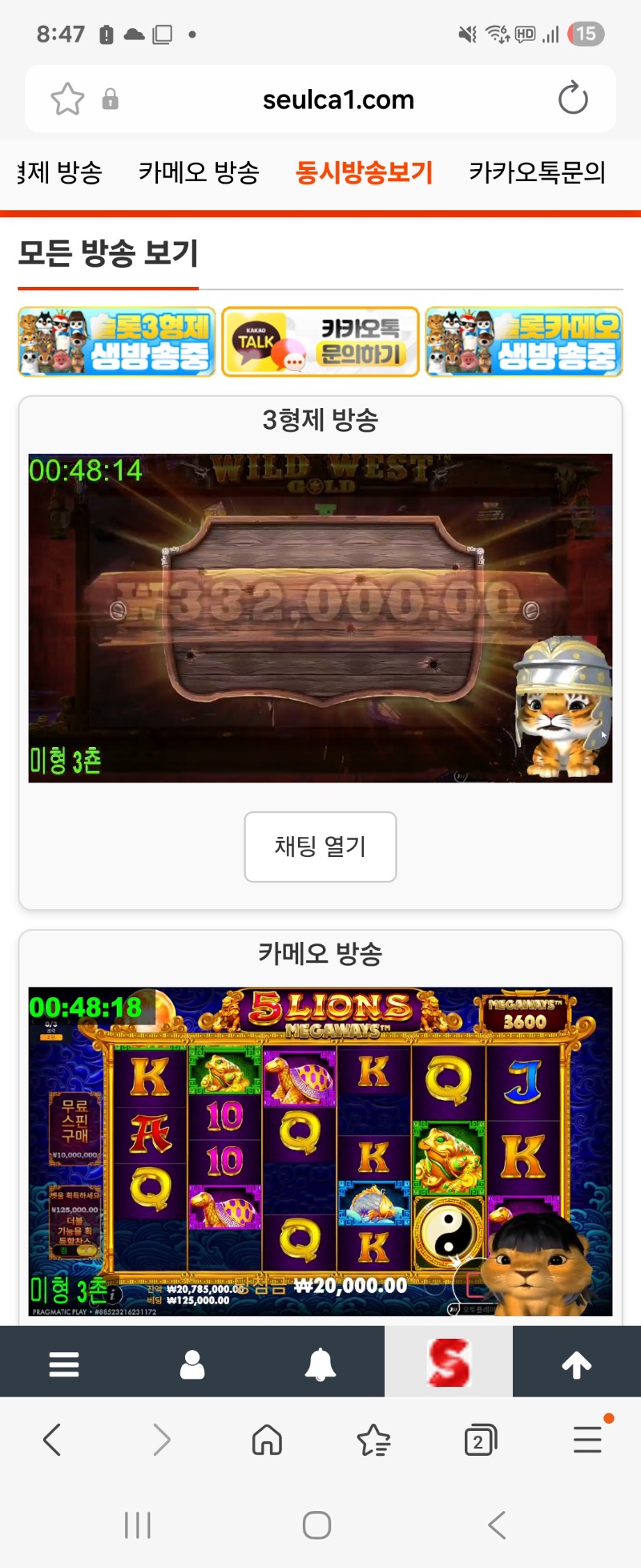Image resolution: width=641 pixels, height=1568 pixels.
Task: Tap the 카카오톡 문의하기 banner
Action: pos(320,342)
